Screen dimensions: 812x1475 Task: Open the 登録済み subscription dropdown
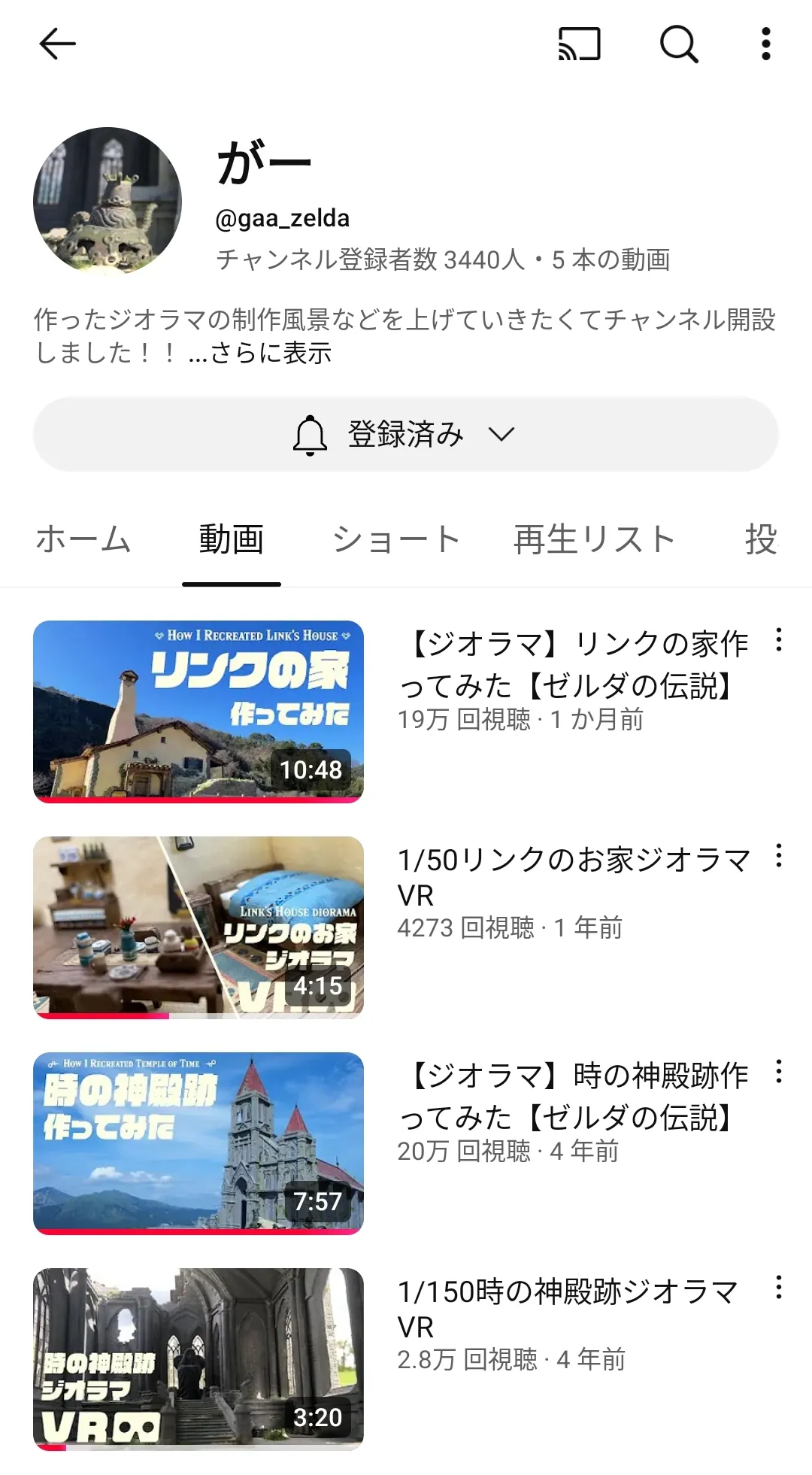pos(405,435)
